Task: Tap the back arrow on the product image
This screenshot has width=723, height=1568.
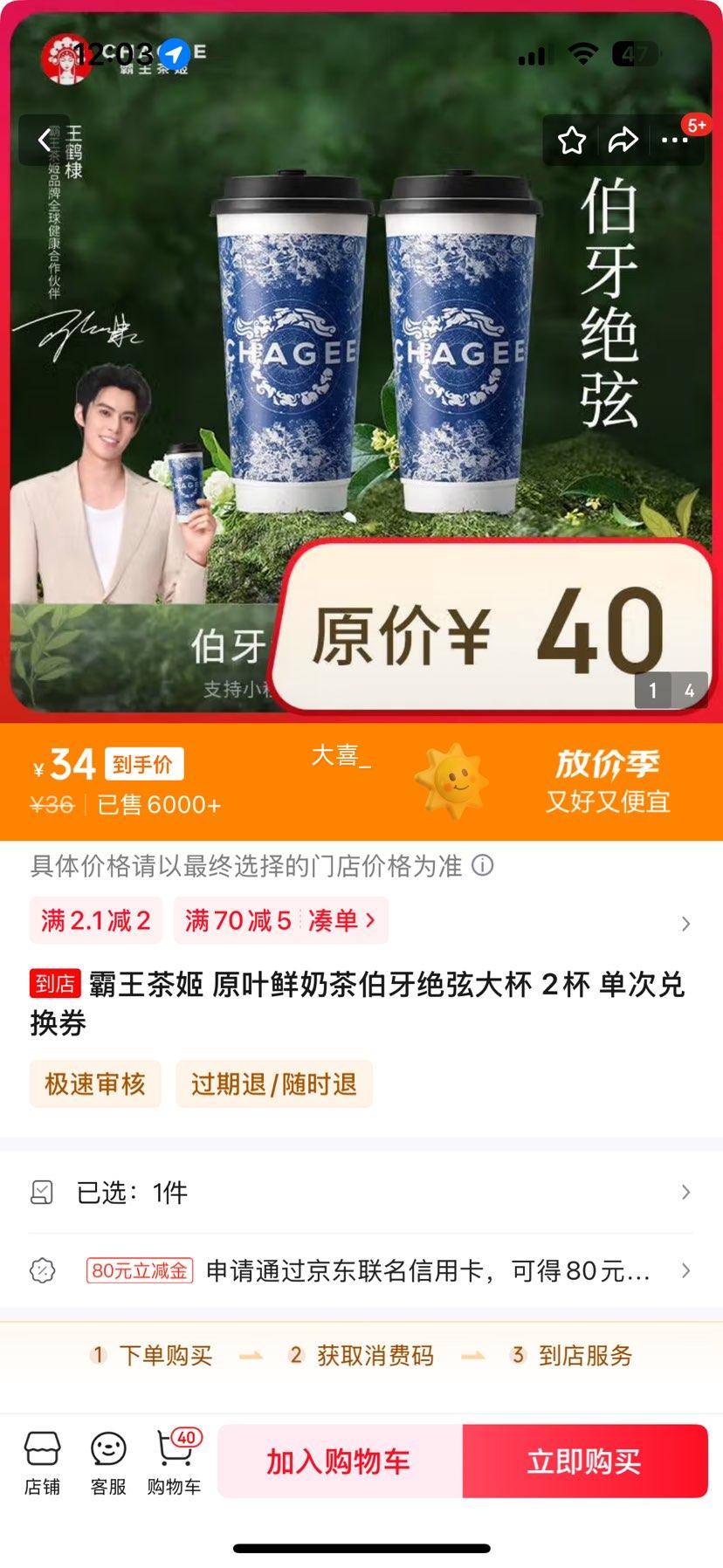Action: tap(45, 141)
